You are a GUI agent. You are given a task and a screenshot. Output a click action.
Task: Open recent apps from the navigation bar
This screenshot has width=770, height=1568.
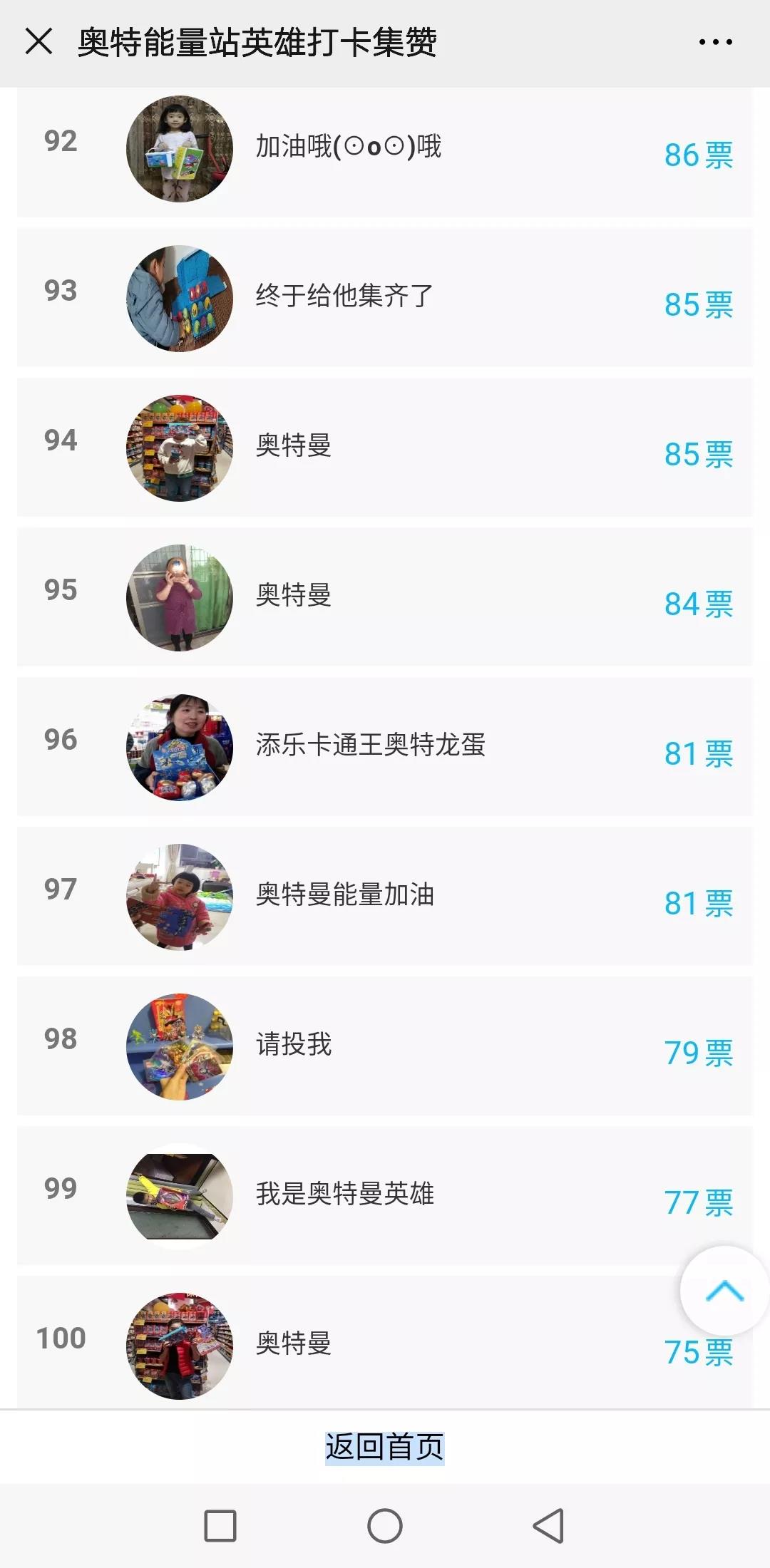pyautogui.click(x=220, y=1526)
